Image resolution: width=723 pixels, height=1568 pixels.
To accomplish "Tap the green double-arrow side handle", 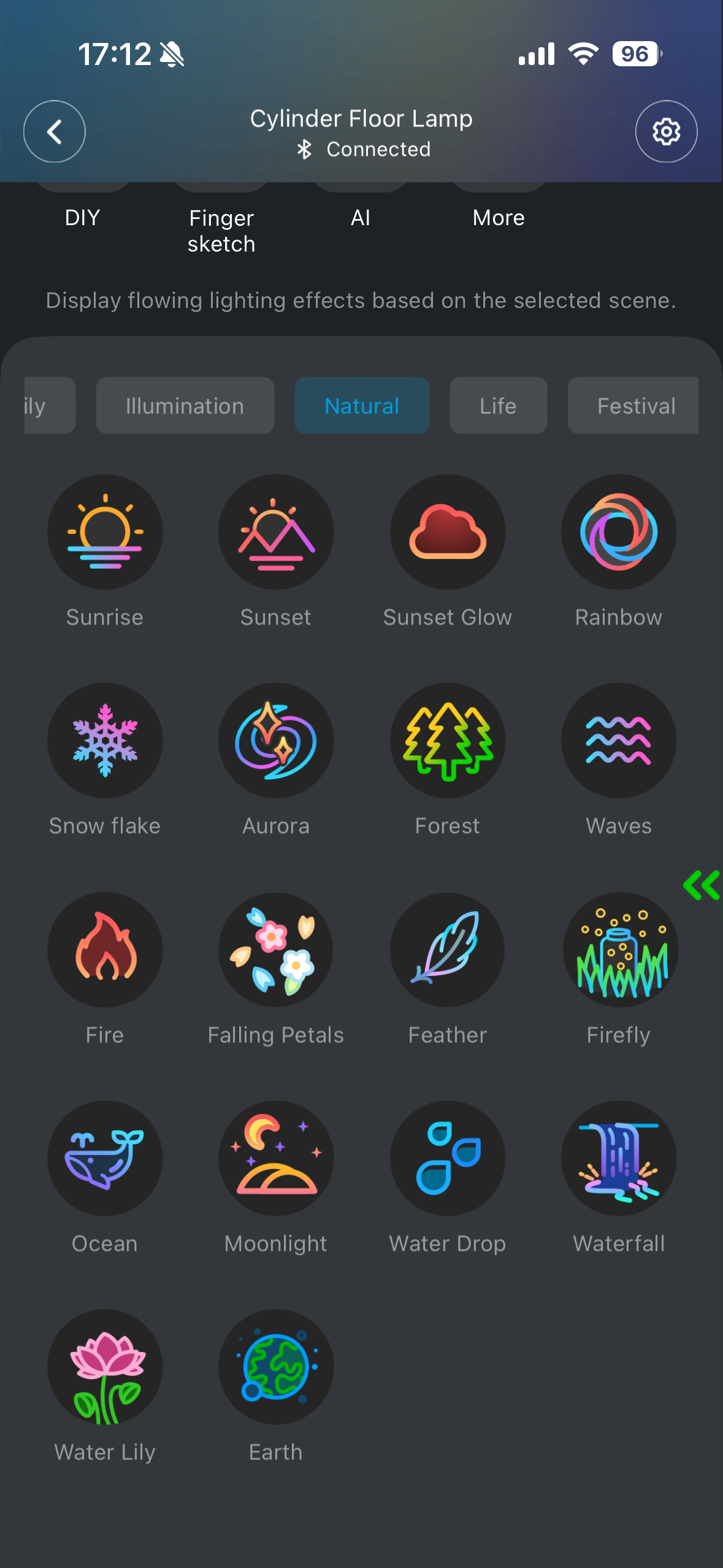I will (702, 885).
